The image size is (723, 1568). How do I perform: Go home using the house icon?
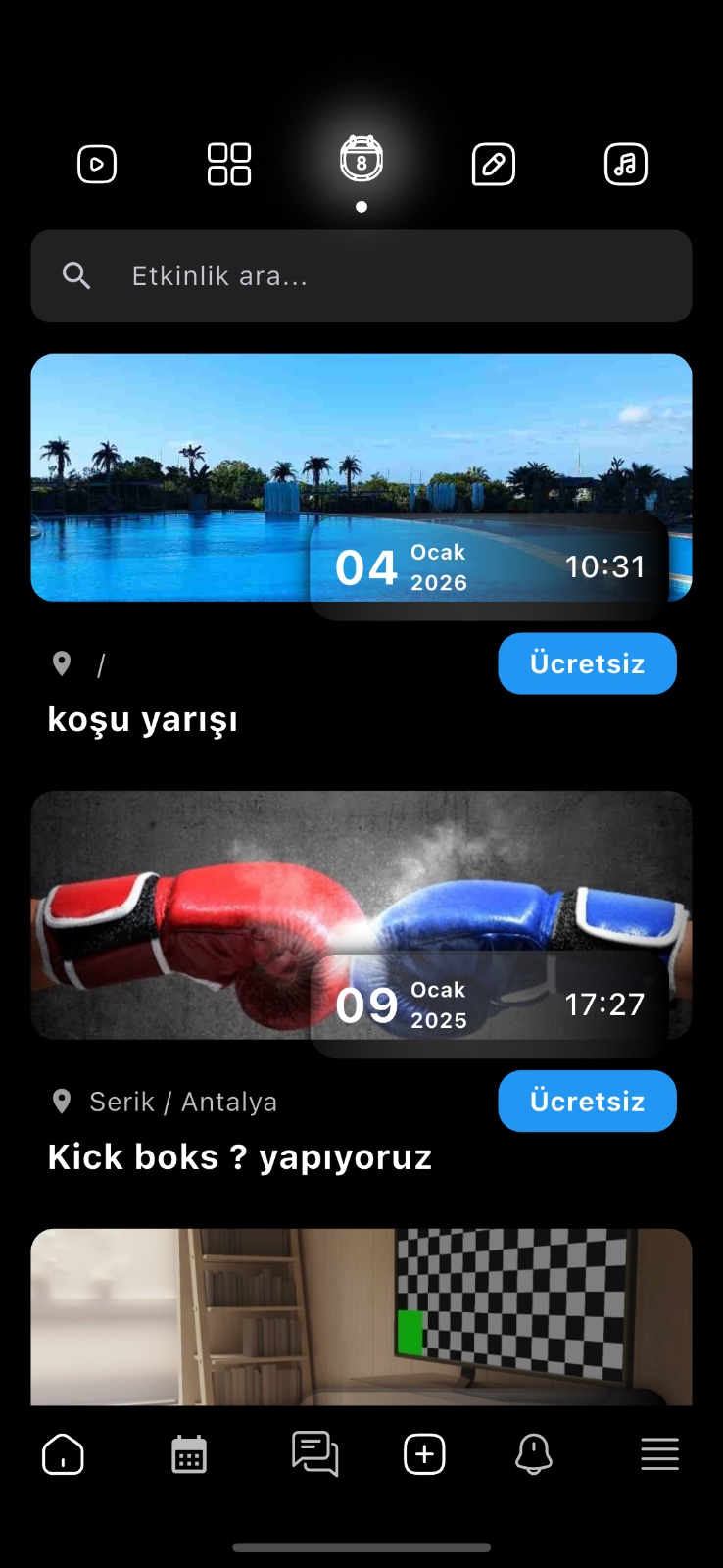63,1454
